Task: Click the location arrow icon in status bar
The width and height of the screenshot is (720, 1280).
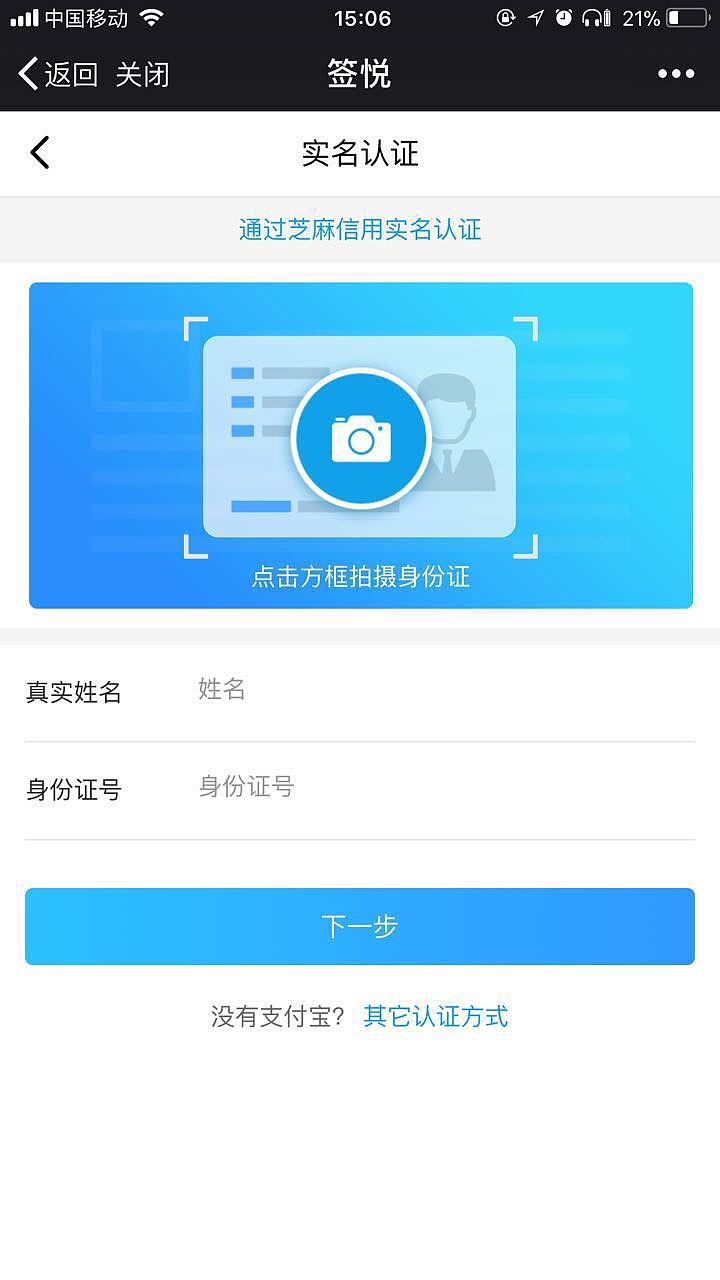Action: tap(535, 16)
